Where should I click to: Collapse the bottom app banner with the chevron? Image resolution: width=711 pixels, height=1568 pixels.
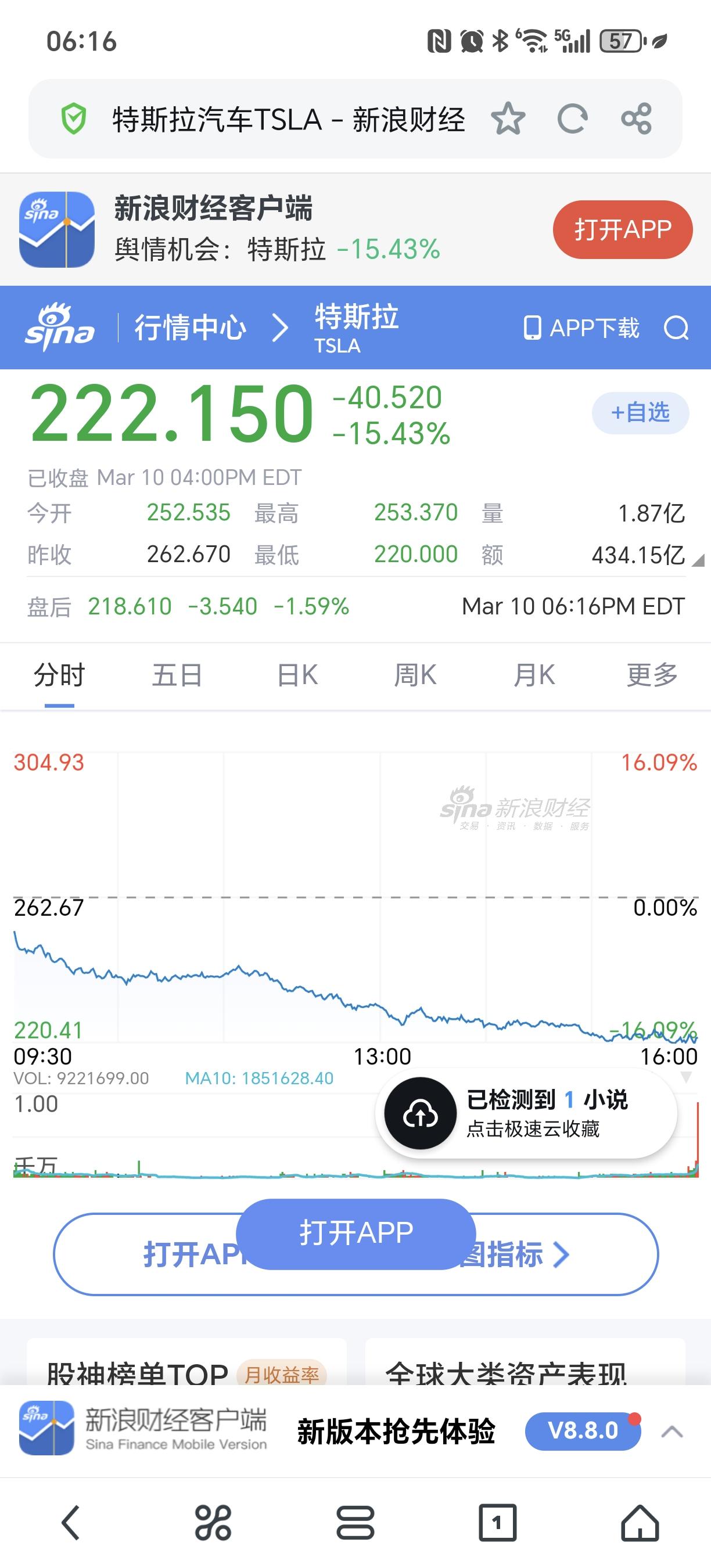(x=673, y=1430)
